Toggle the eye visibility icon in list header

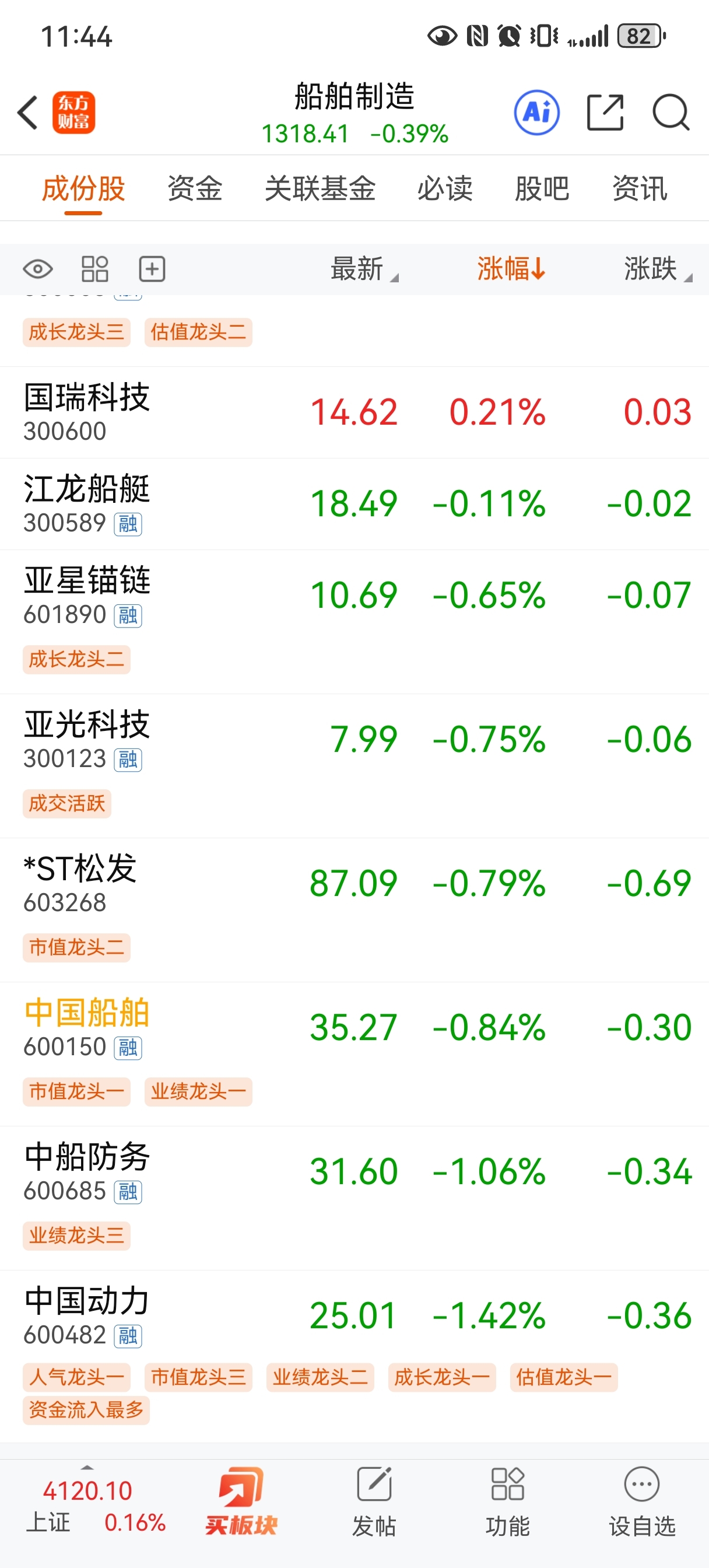38,268
